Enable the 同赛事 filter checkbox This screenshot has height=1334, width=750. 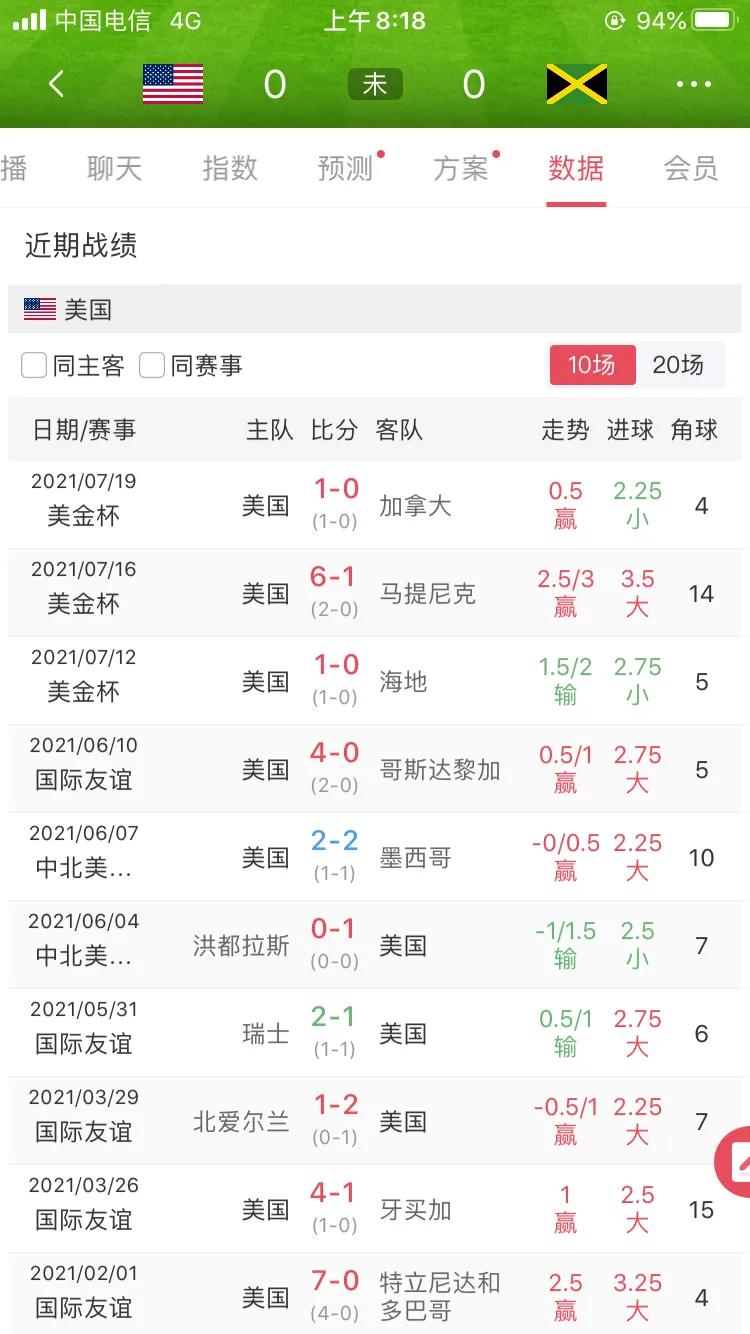pos(152,365)
